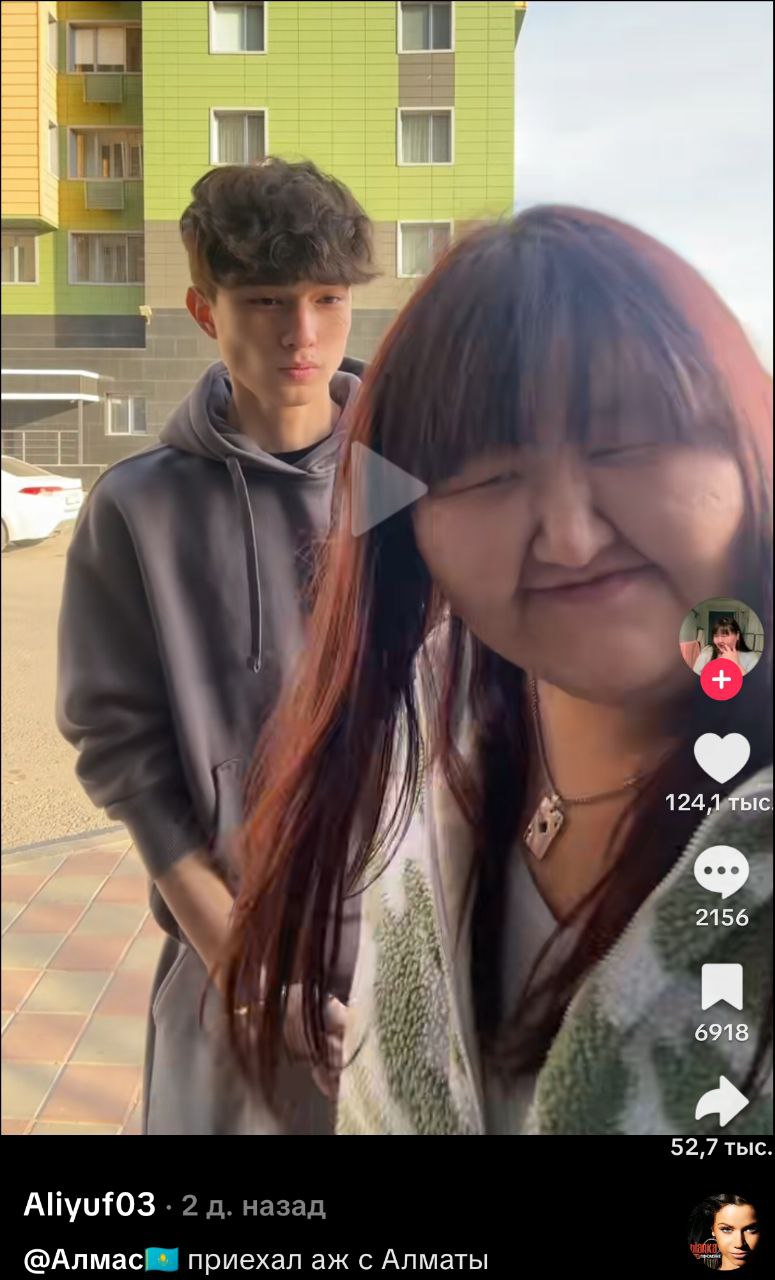Like this video with the heart
This screenshot has width=775, height=1280.
[x=721, y=758]
